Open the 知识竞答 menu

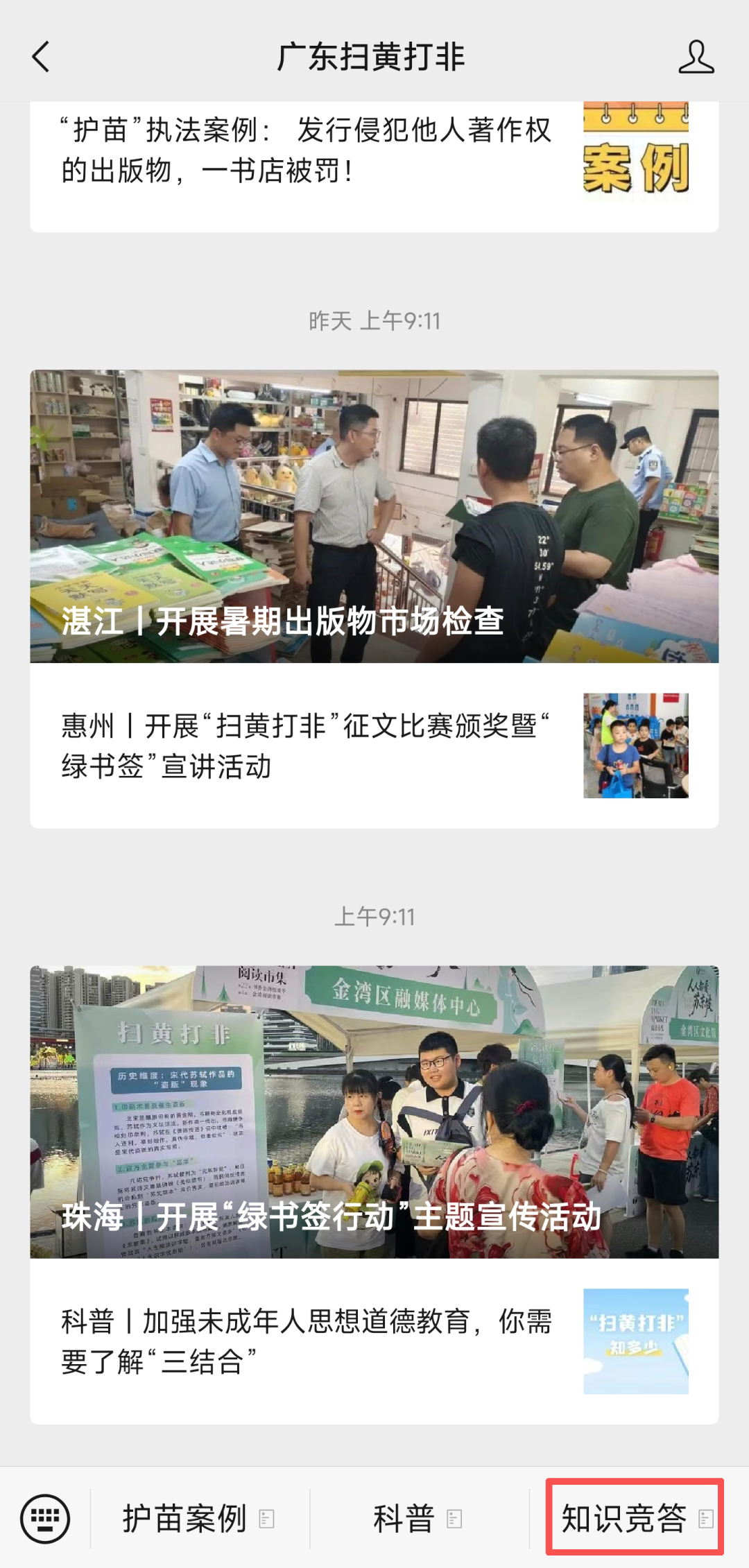(635, 1519)
